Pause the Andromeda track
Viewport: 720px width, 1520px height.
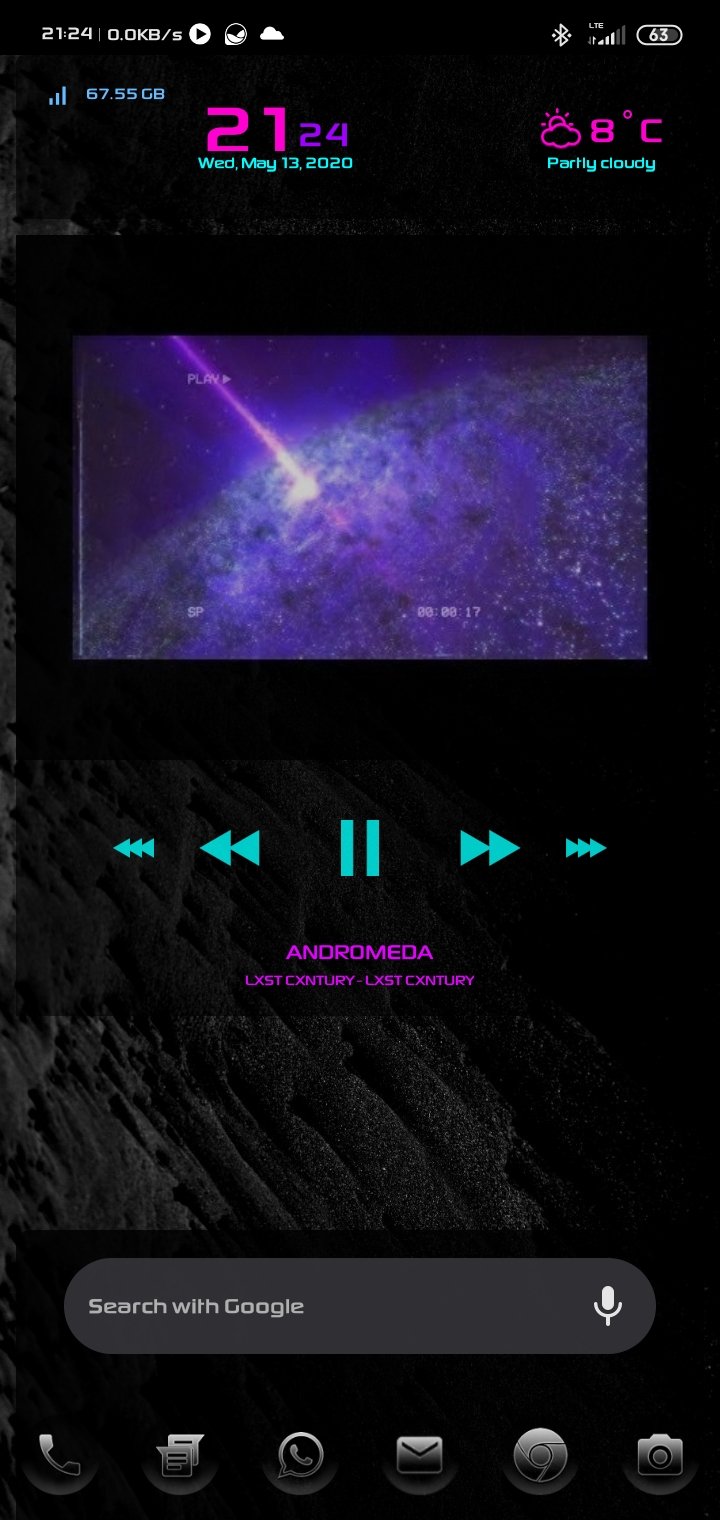pyautogui.click(x=360, y=848)
